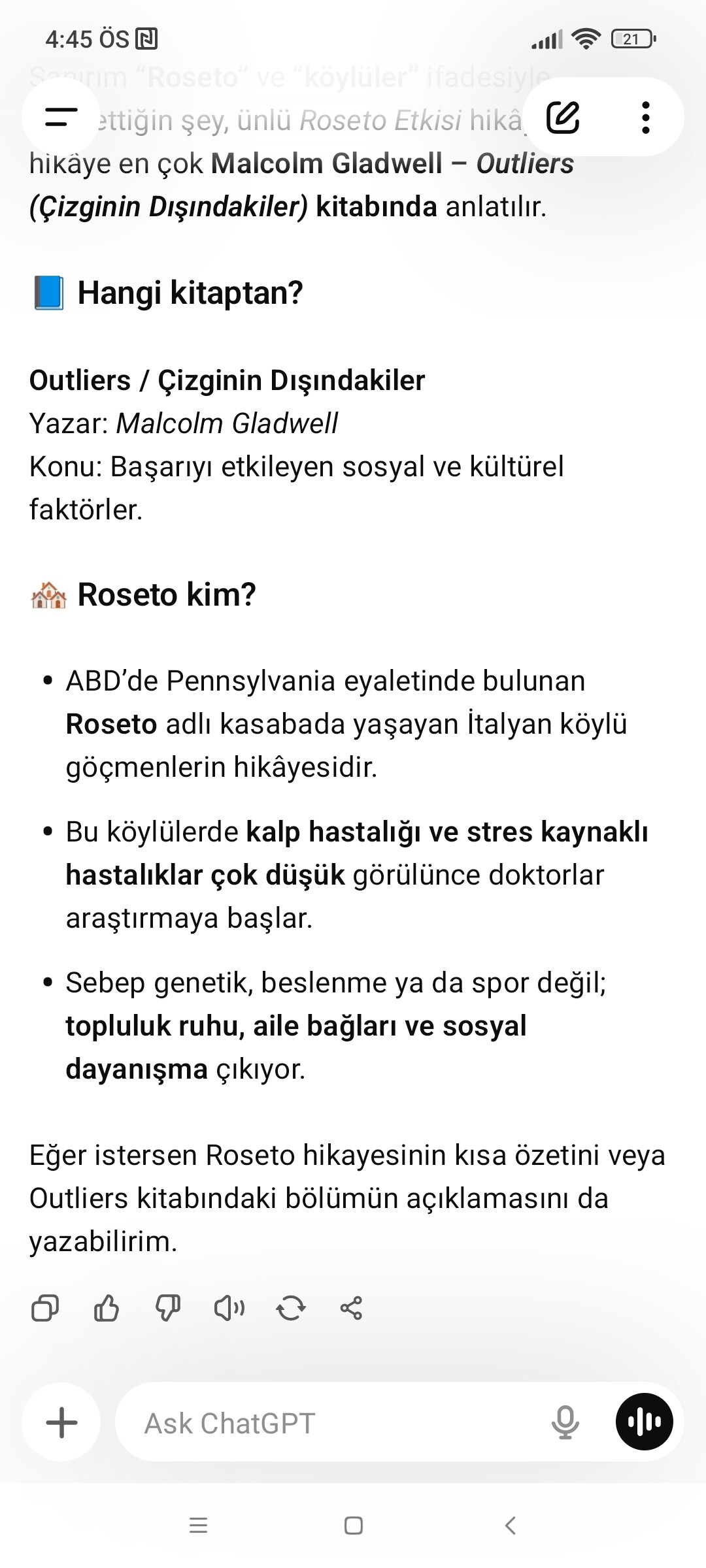Start a new chat

[x=563, y=118]
